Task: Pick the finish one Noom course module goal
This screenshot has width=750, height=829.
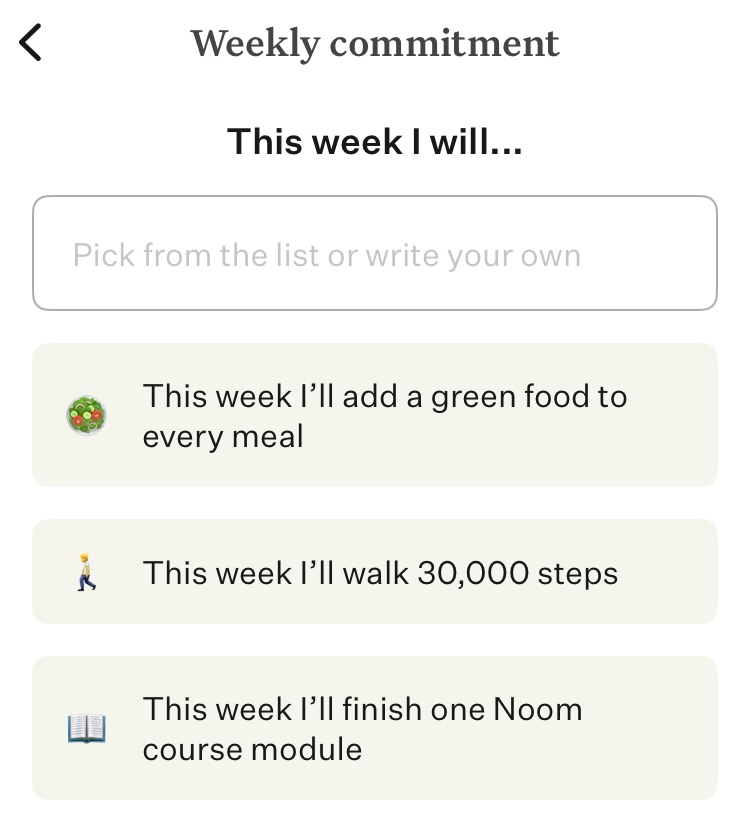Action: pyautogui.click(x=375, y=728)
